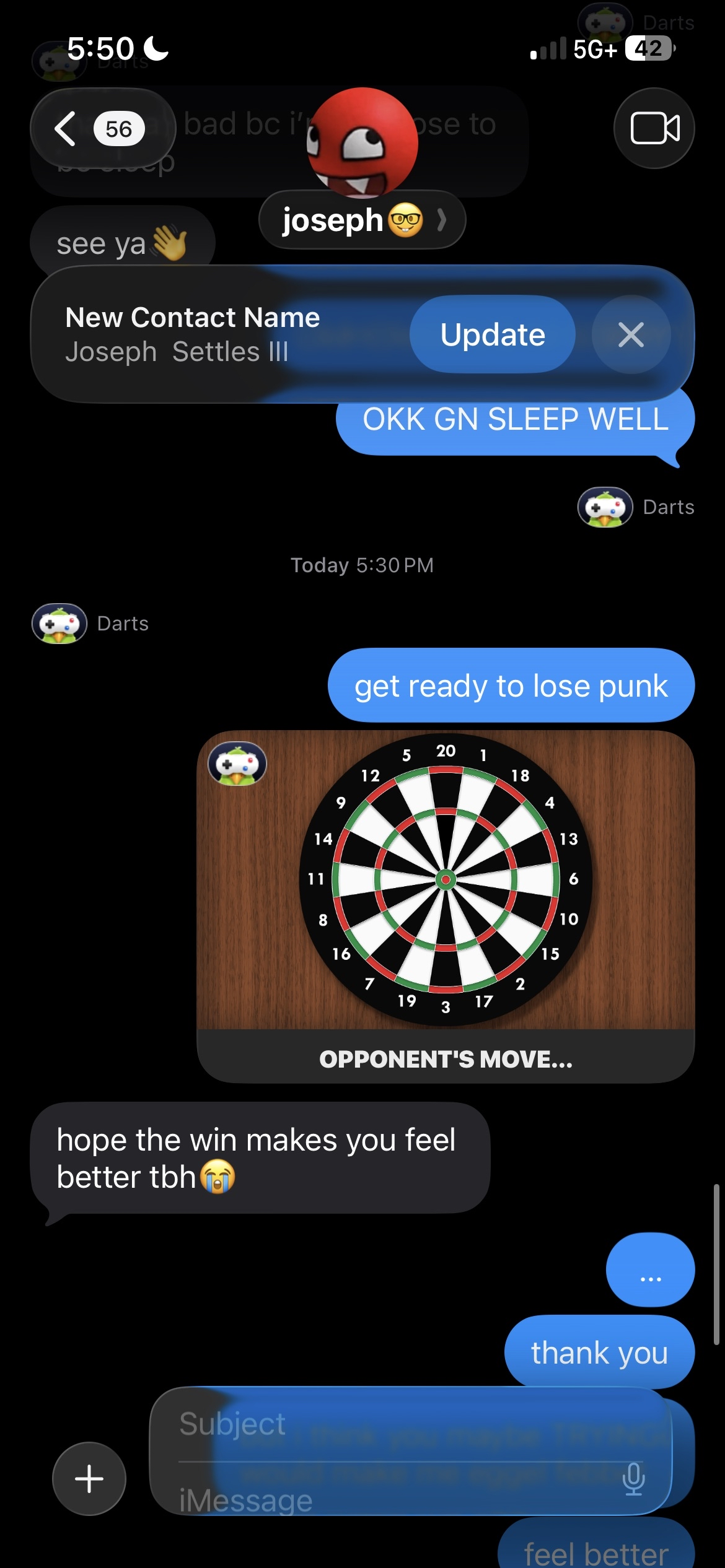Dismiss the New Contact Name banner

[631, 334]
